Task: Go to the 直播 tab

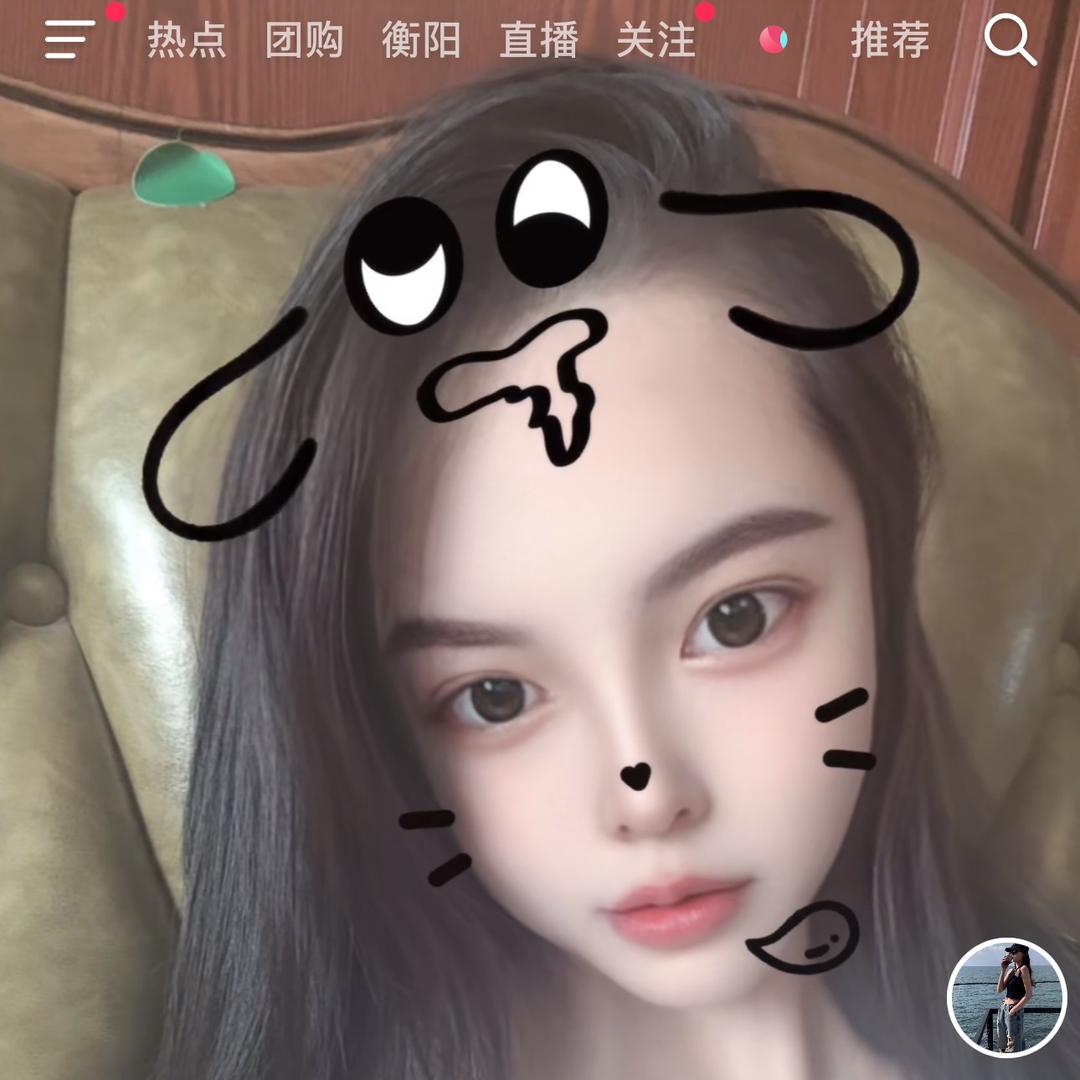Action: point(539,41)
